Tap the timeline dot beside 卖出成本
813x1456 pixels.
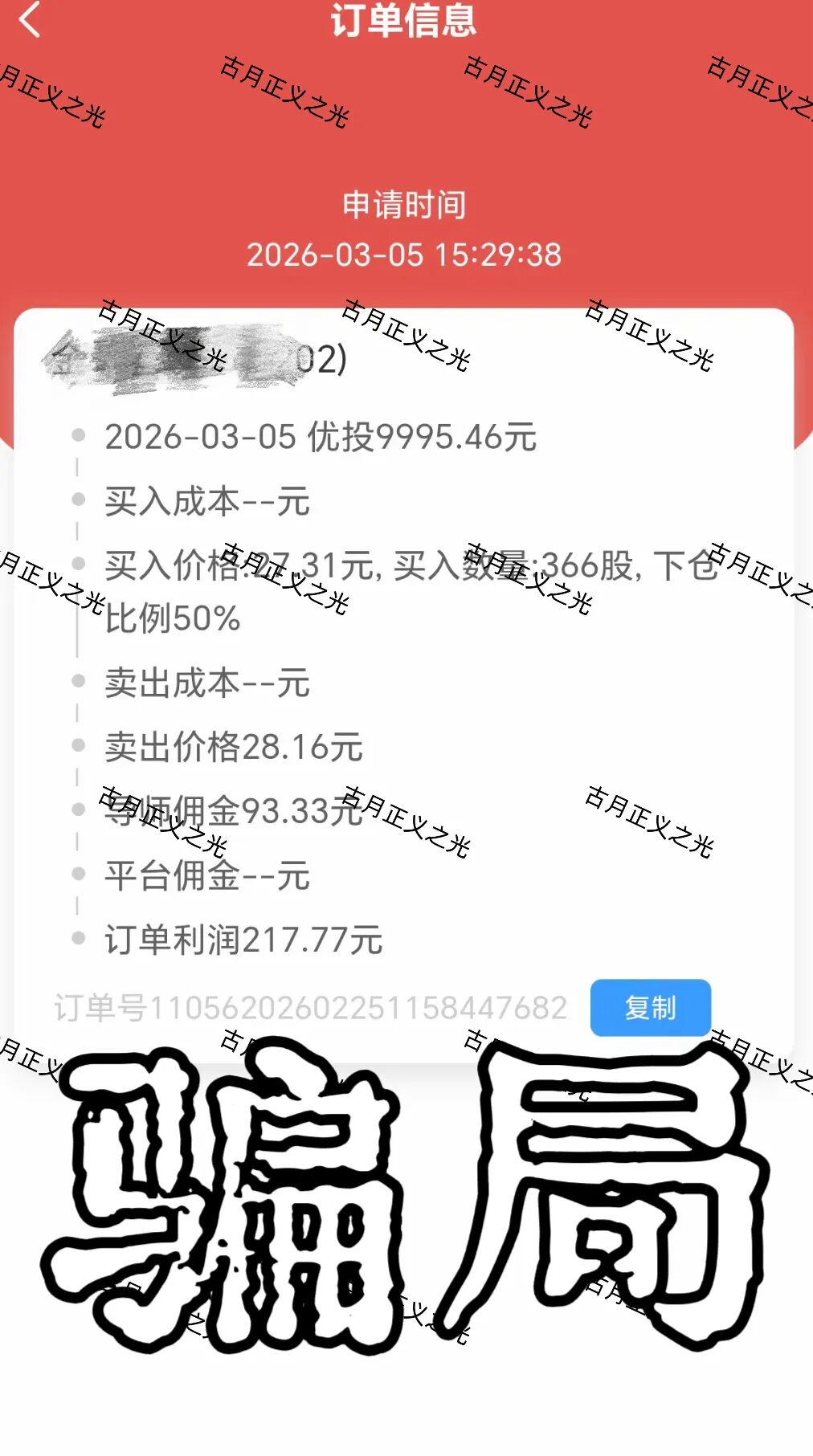[x=78, y=681]
